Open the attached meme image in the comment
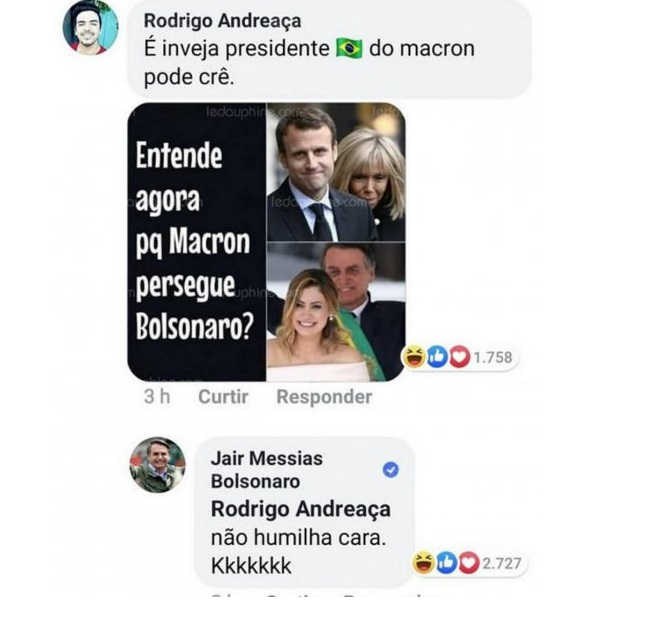The height and width of the screenshot is (619, 663). pos(266,241)
